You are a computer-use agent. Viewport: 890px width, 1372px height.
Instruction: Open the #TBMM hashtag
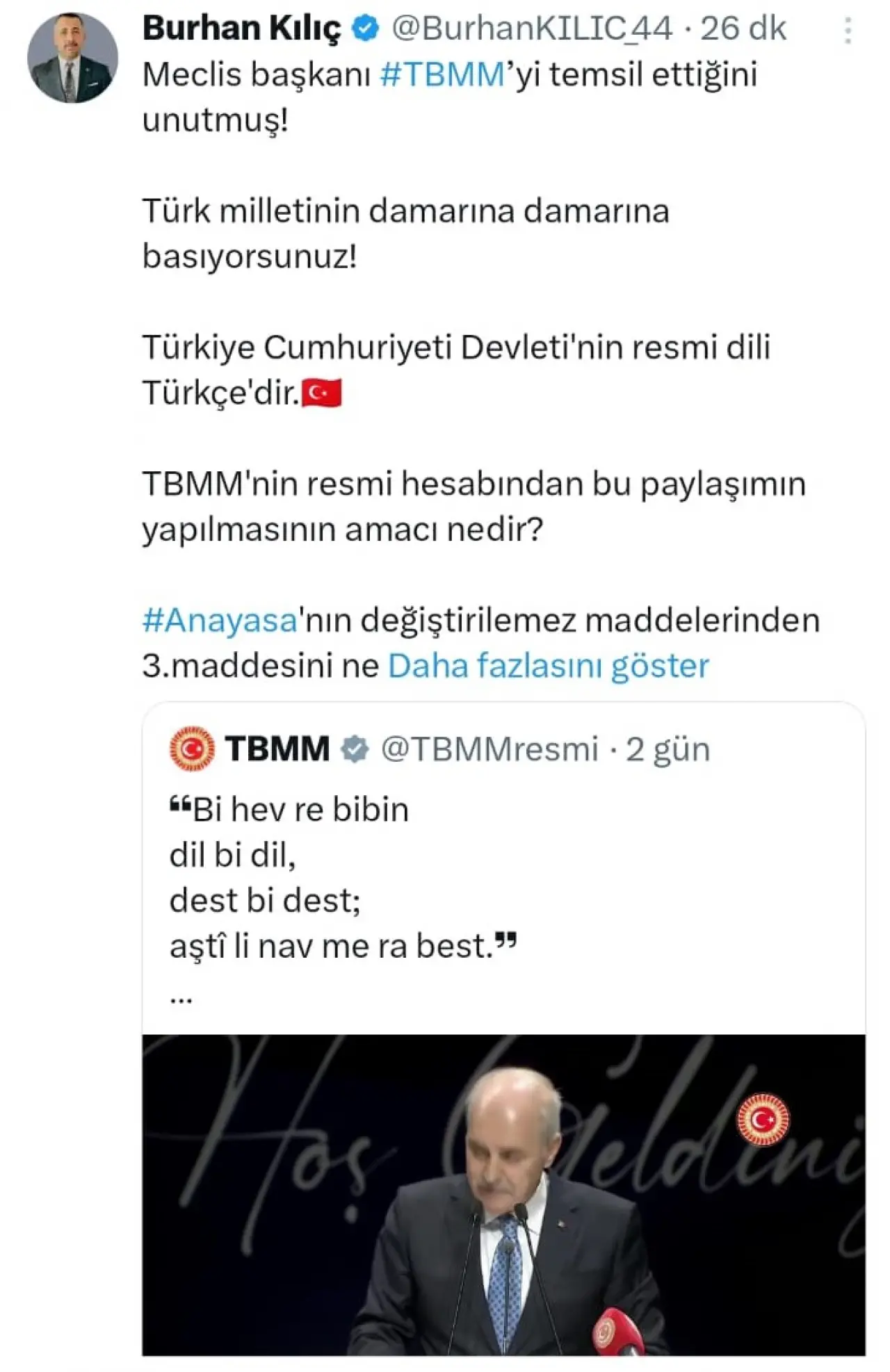(x=442, y=75)
